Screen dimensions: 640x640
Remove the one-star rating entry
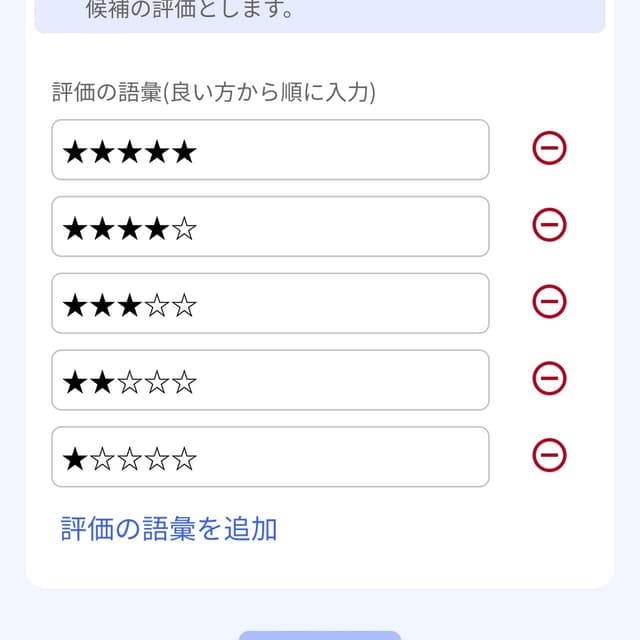tap(549, 455)
